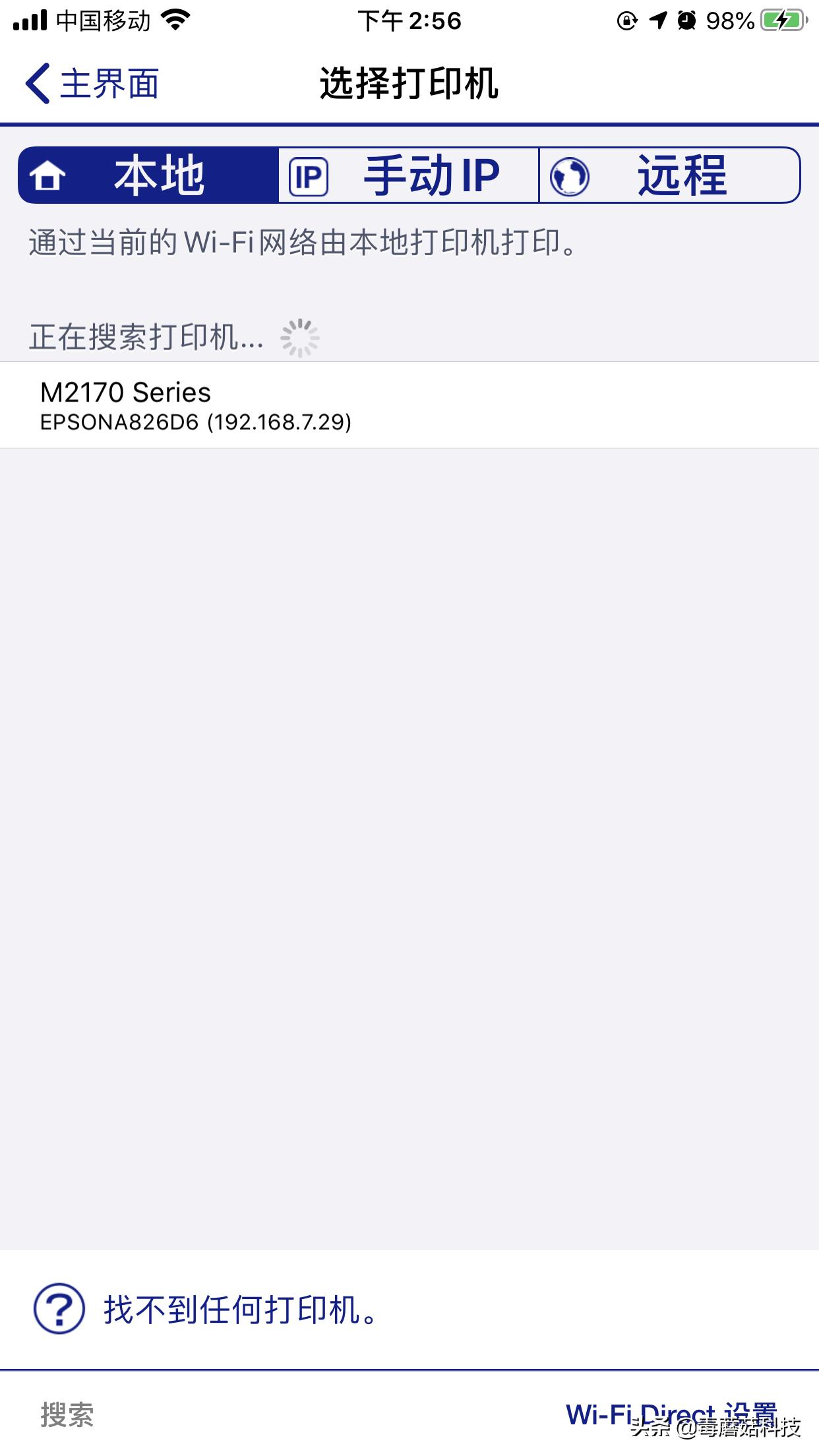This screenshot has height=1456, width=819.
Task: Tap the charging battery icon in status bar
Action: click(781, 20)
